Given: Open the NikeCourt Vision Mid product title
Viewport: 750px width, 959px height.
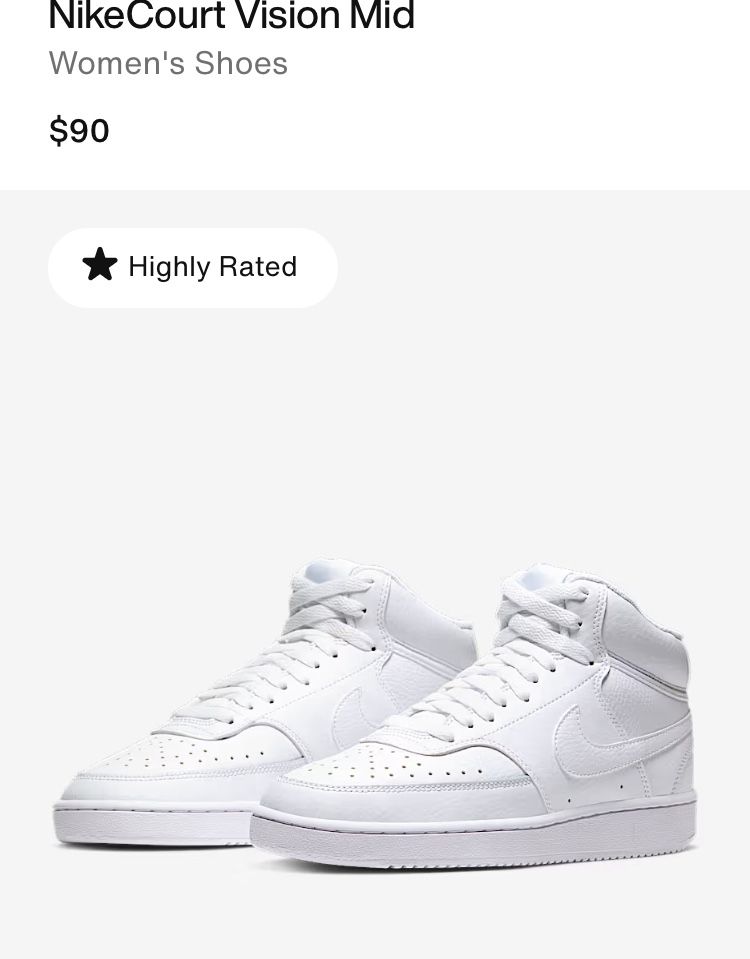Looking at the screenshot, I should tap(231, 17).
